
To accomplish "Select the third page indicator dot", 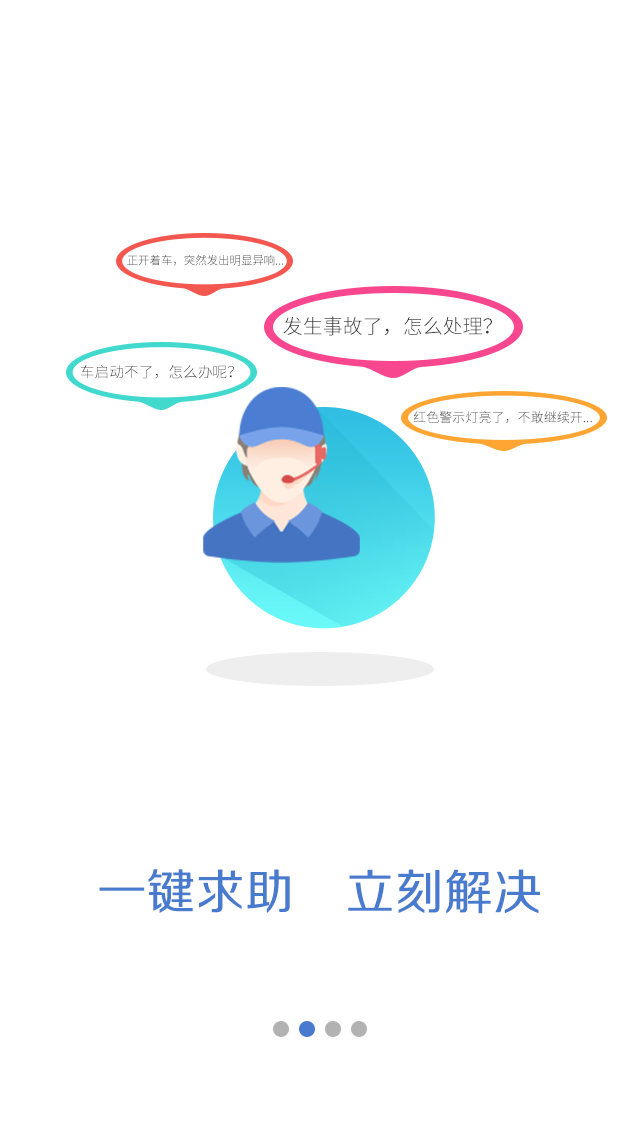I will (x=333, y=1029).
